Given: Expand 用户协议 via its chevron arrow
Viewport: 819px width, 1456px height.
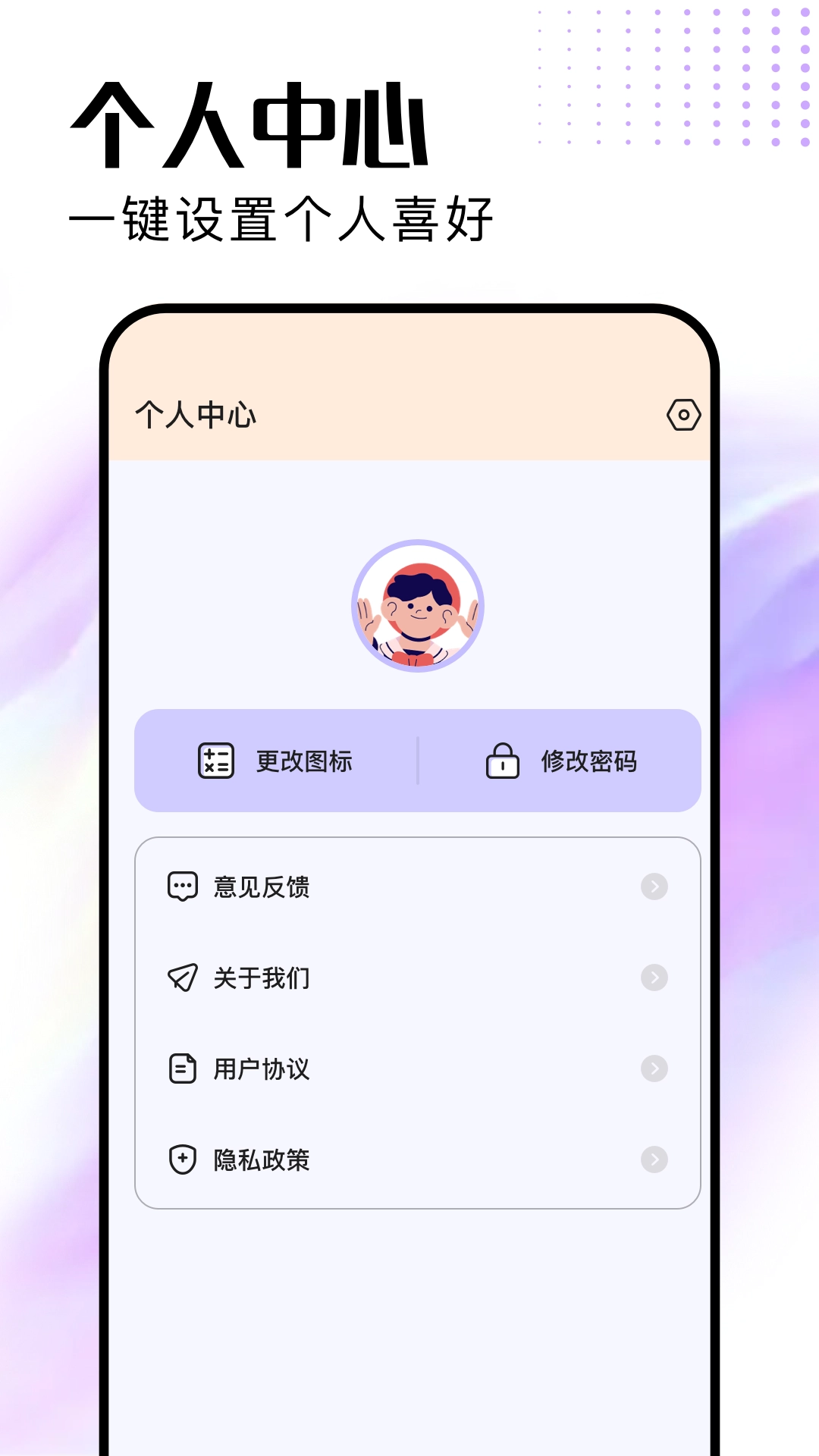Looking at the screenshot, I should pos(654,1068).
